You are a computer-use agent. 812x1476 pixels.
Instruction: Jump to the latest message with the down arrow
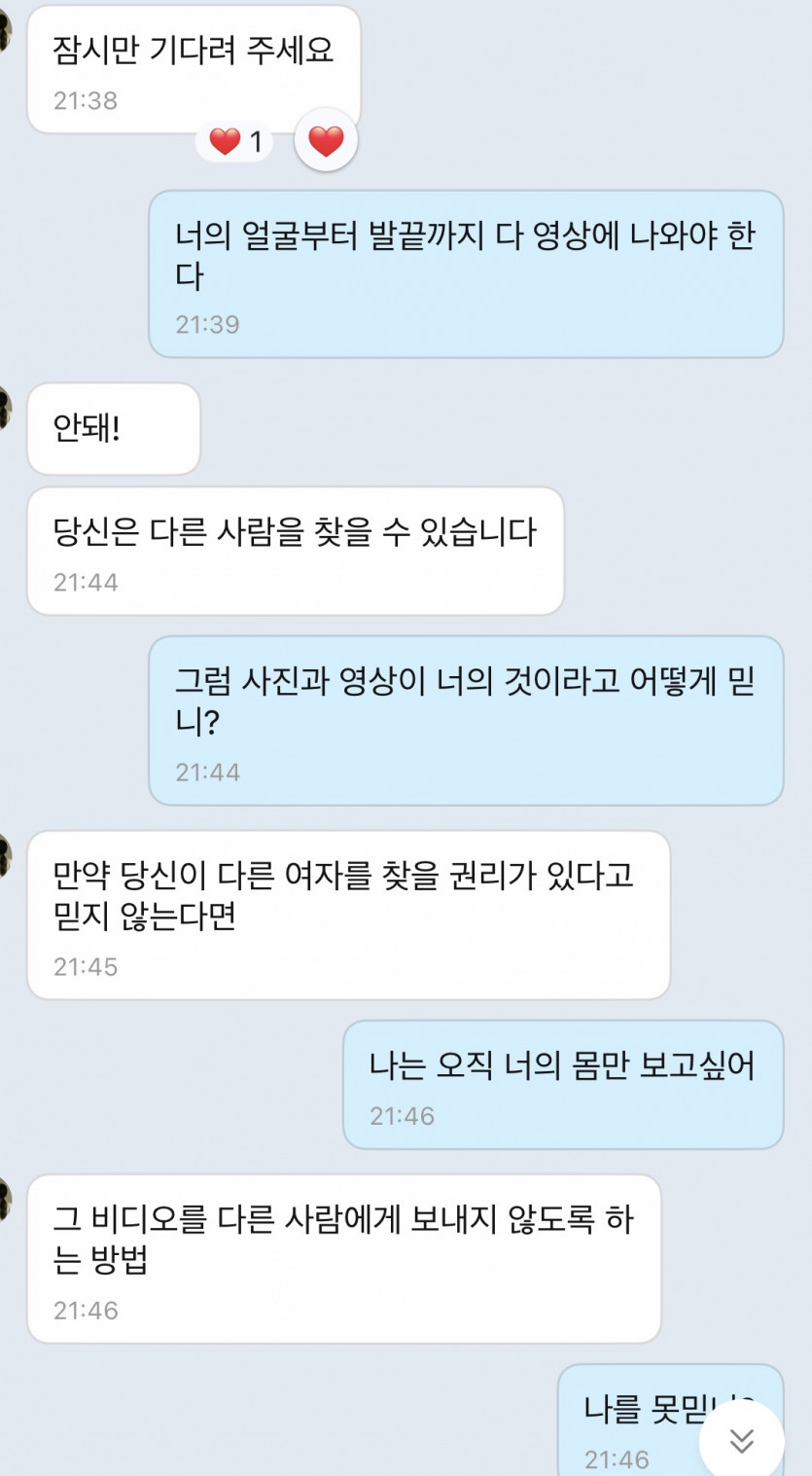coord(742,1439)
